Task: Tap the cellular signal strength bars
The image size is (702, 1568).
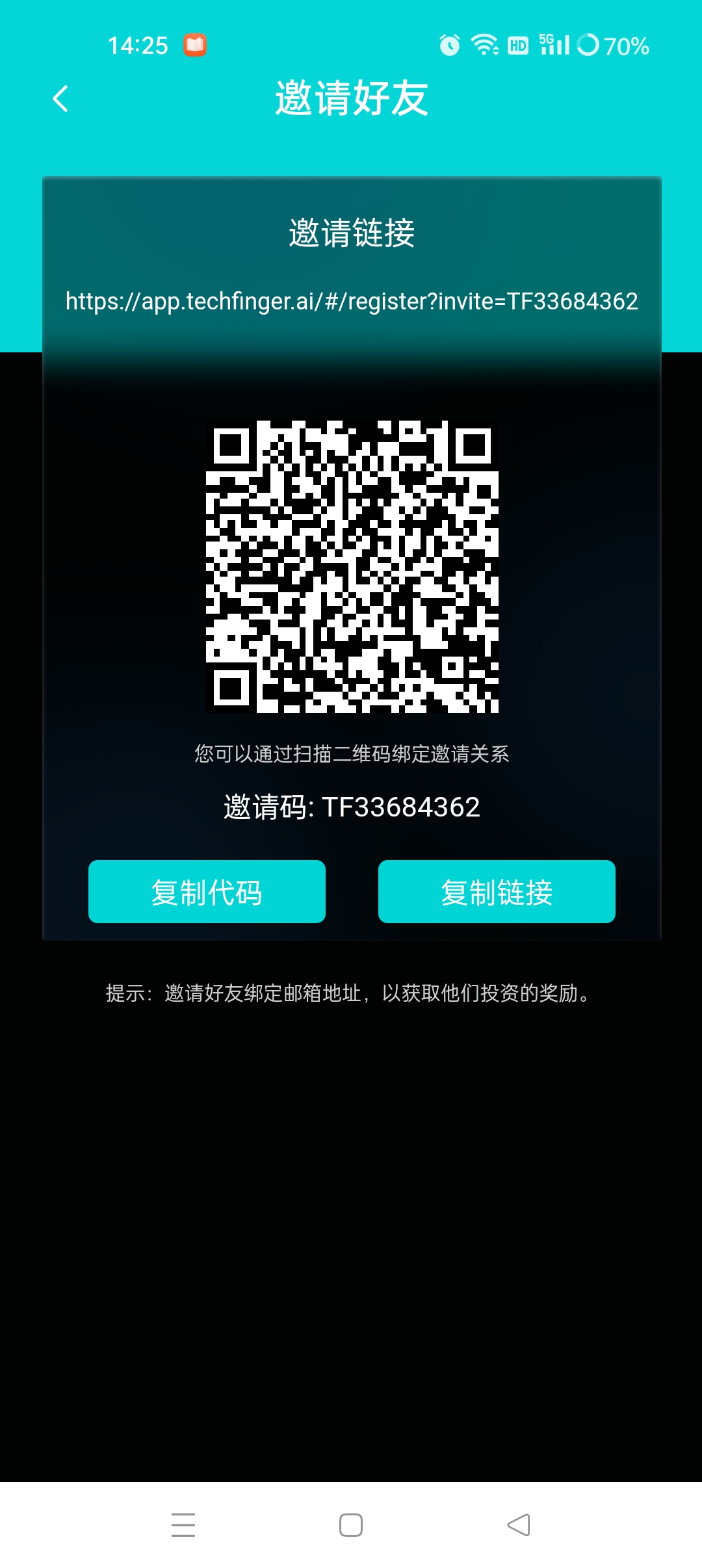Action: pos(560,47)
